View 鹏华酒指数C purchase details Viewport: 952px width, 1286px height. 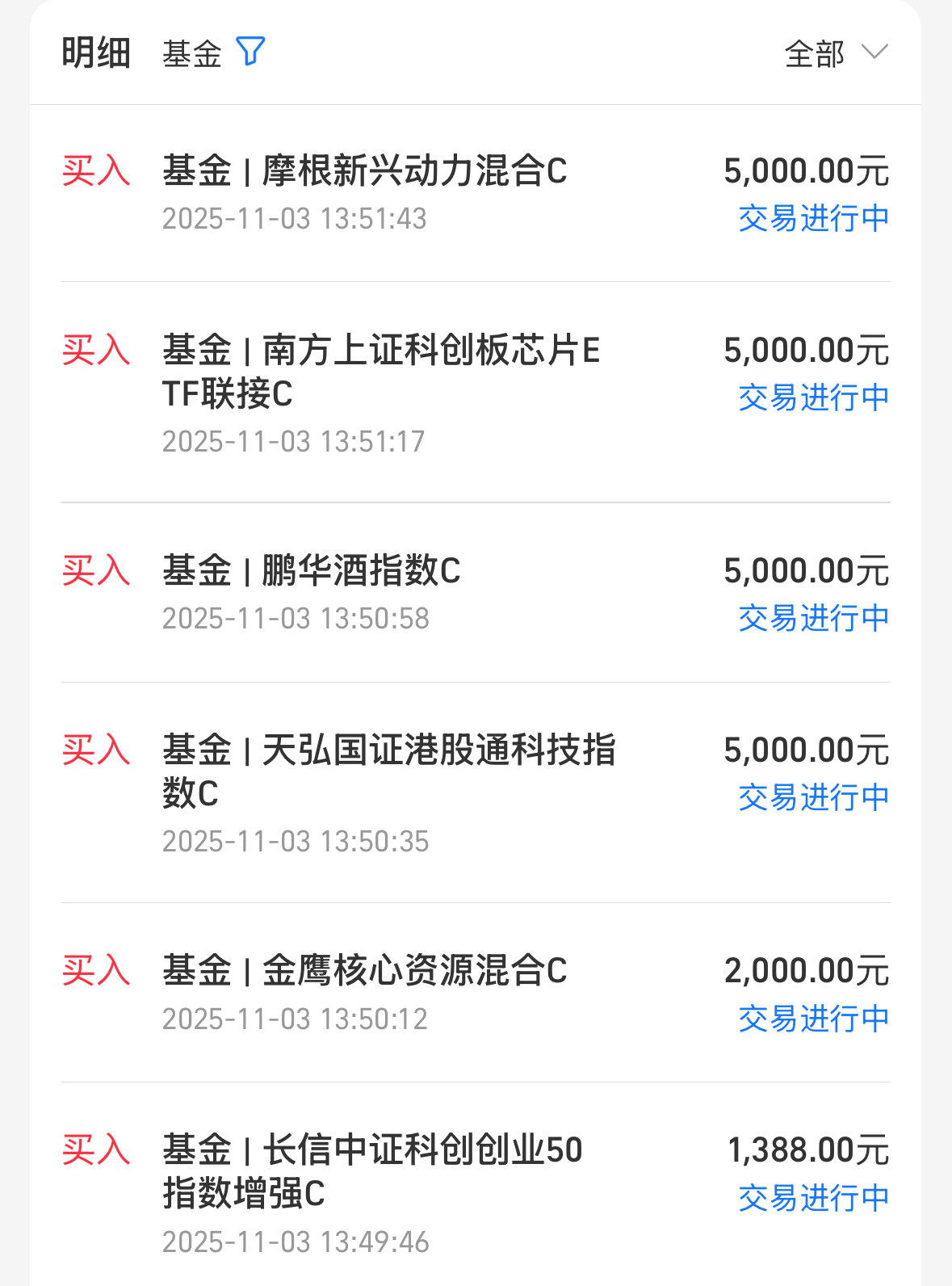[x=476, y=594]
